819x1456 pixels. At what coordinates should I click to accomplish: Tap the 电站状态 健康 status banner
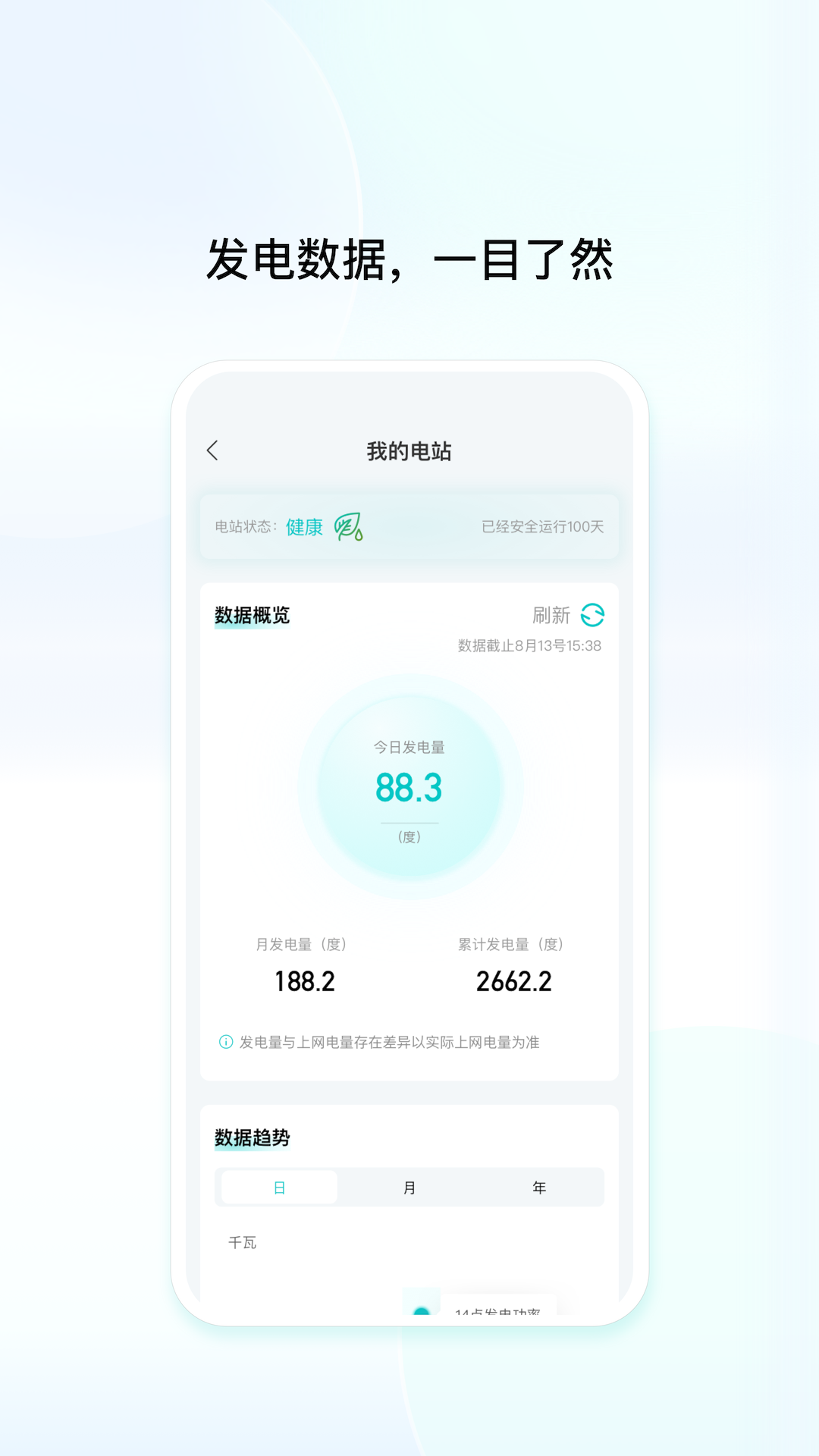pyautogui.click(x=409, y=527)
